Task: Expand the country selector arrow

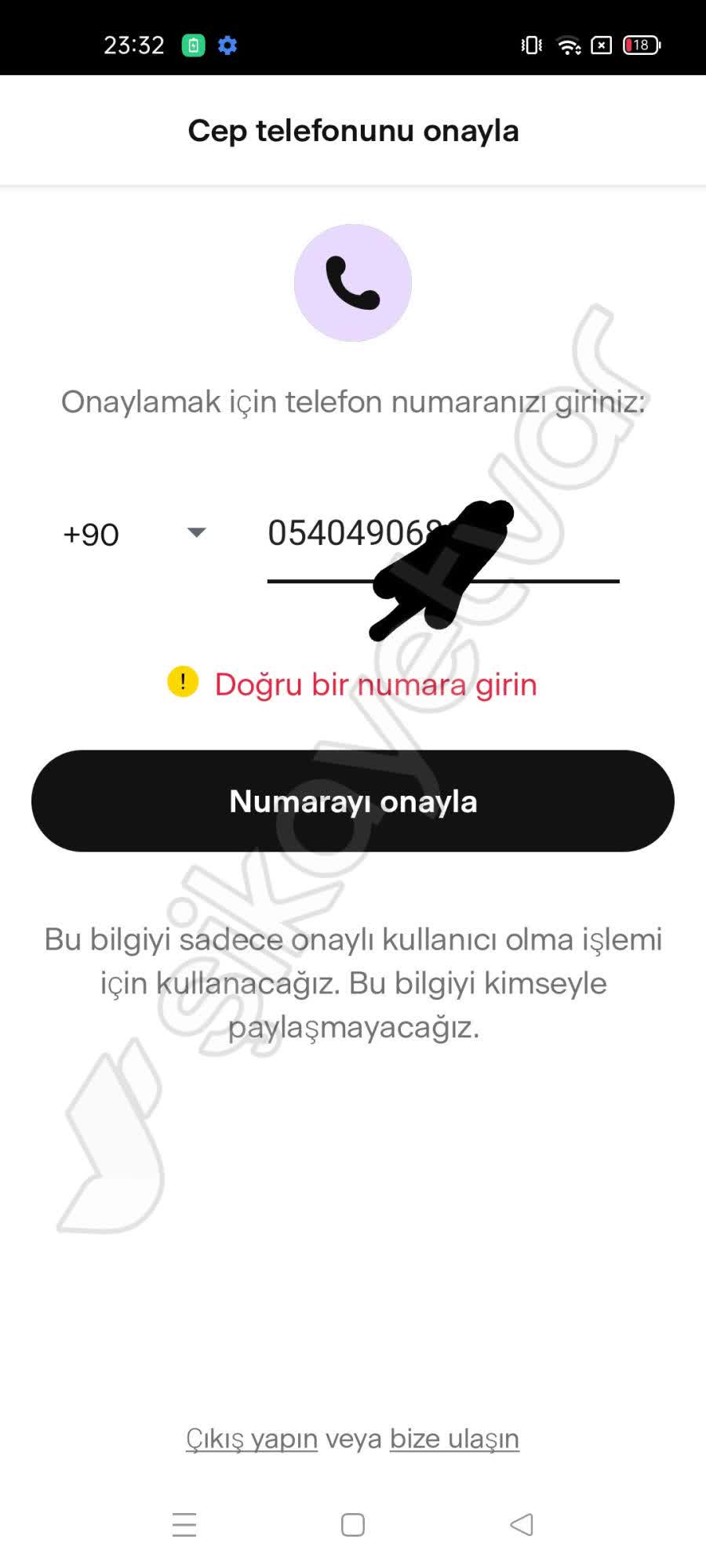Action: click(x=196, y=533)
